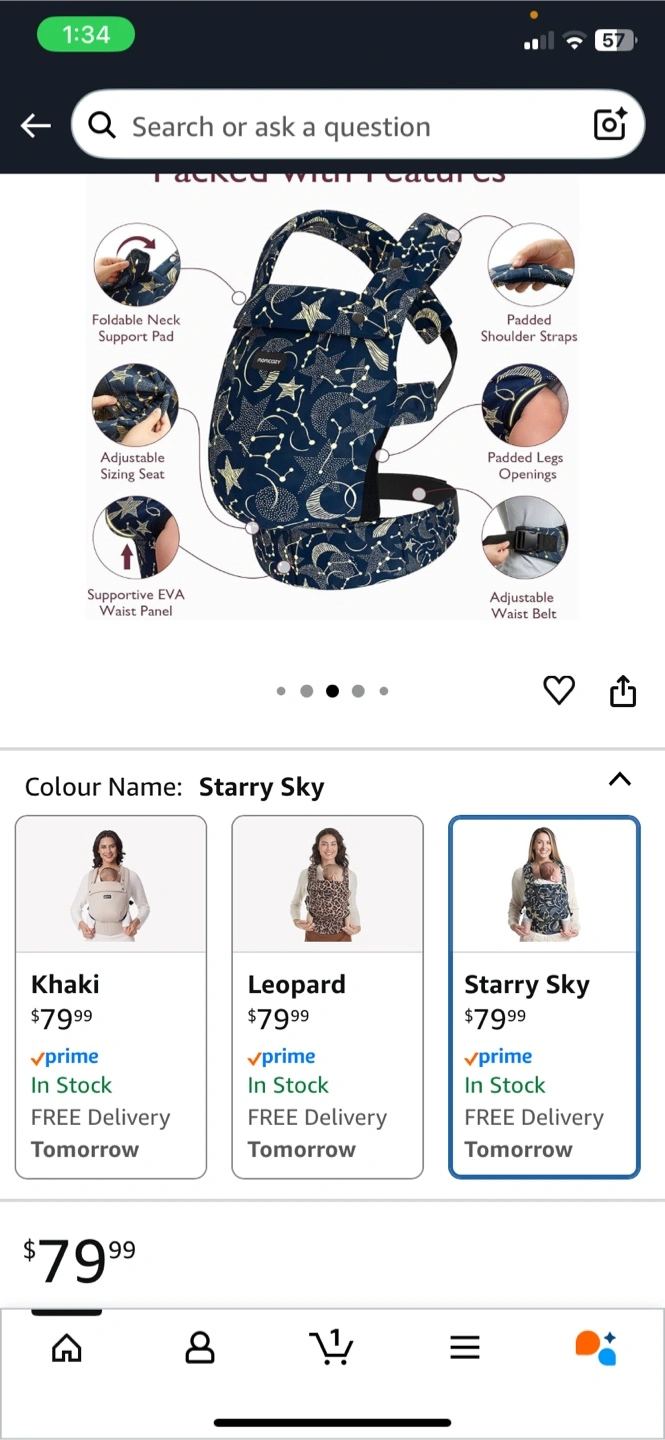665x1440 pixels.
Task: Open the product image gallery
Action: coord(332,398)
